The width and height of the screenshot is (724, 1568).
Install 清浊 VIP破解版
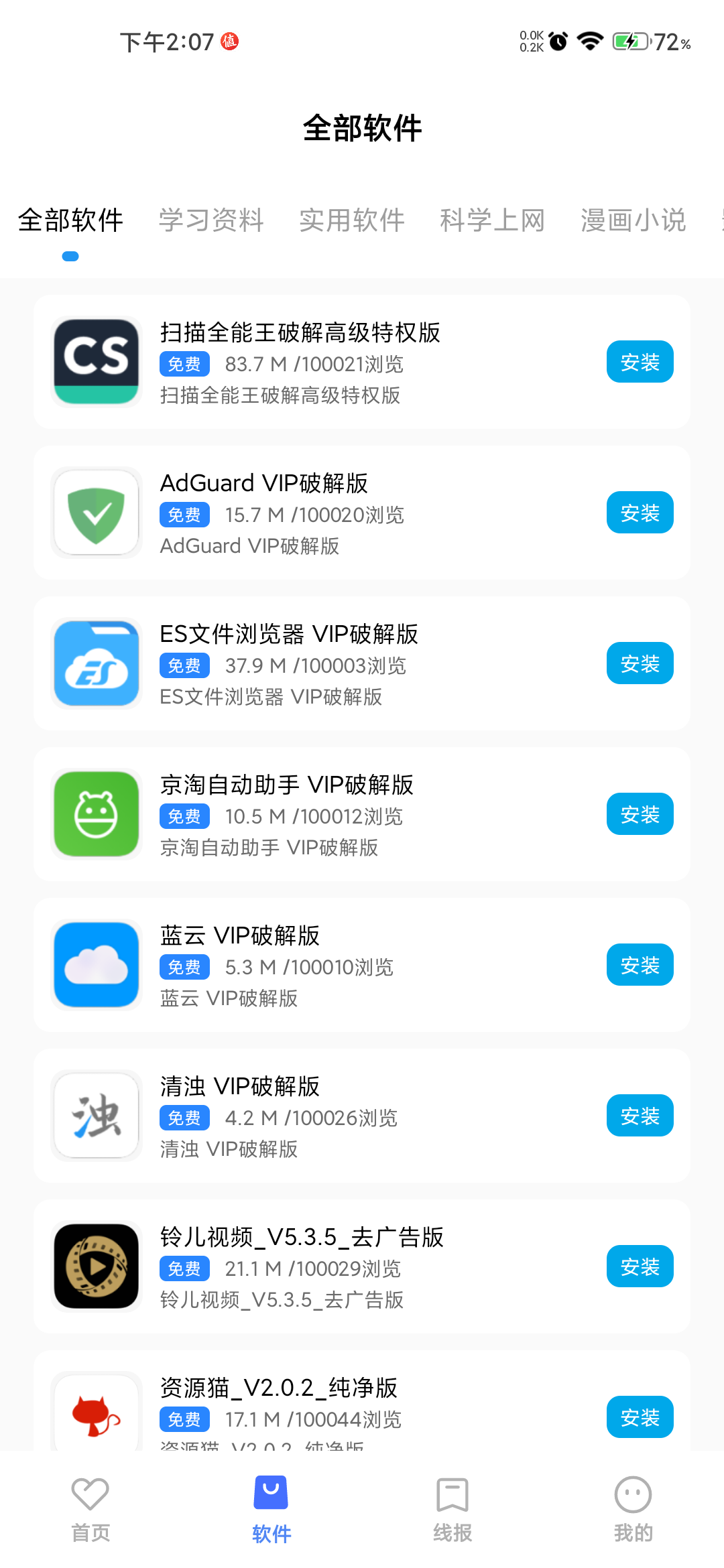pos(640,1116)
